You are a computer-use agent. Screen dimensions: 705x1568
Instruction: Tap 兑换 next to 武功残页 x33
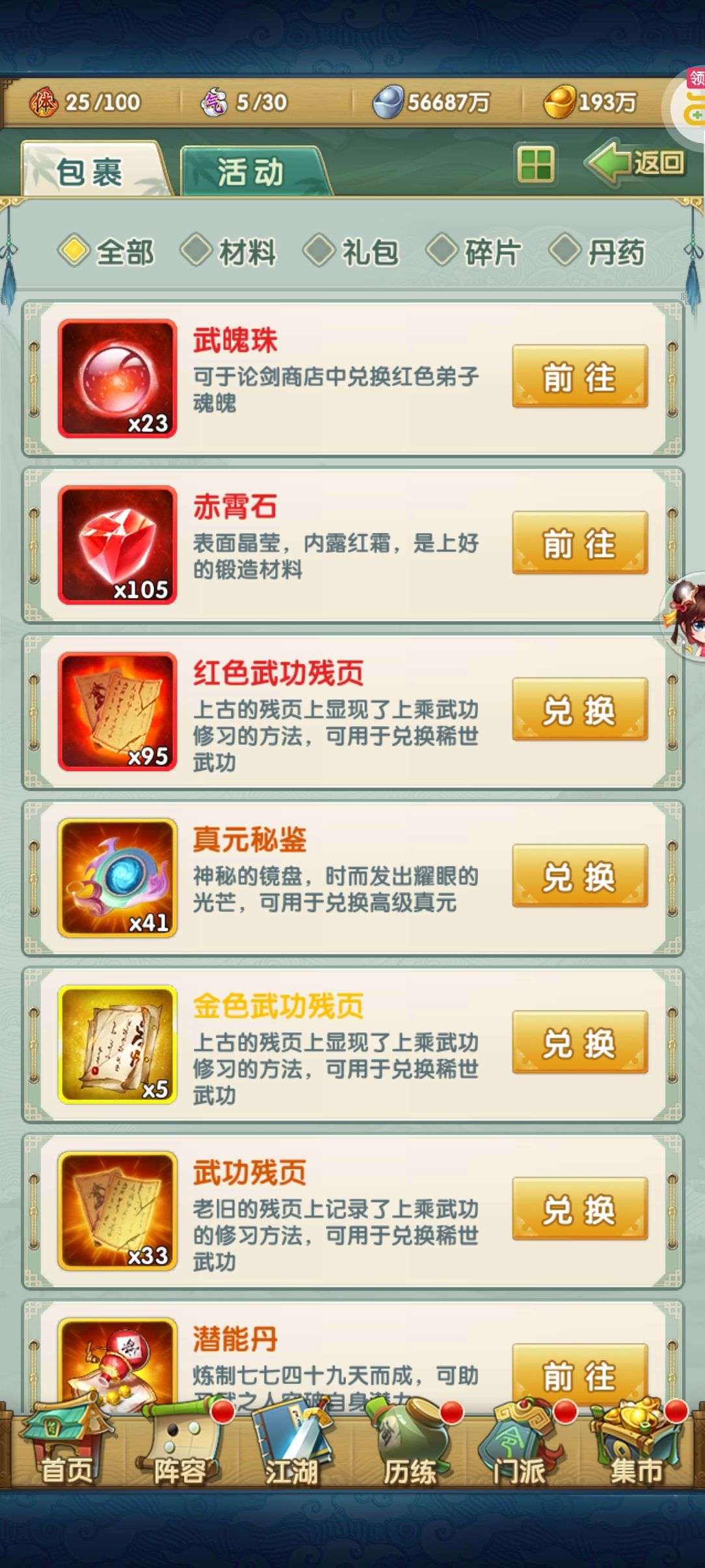(579, 1209)
